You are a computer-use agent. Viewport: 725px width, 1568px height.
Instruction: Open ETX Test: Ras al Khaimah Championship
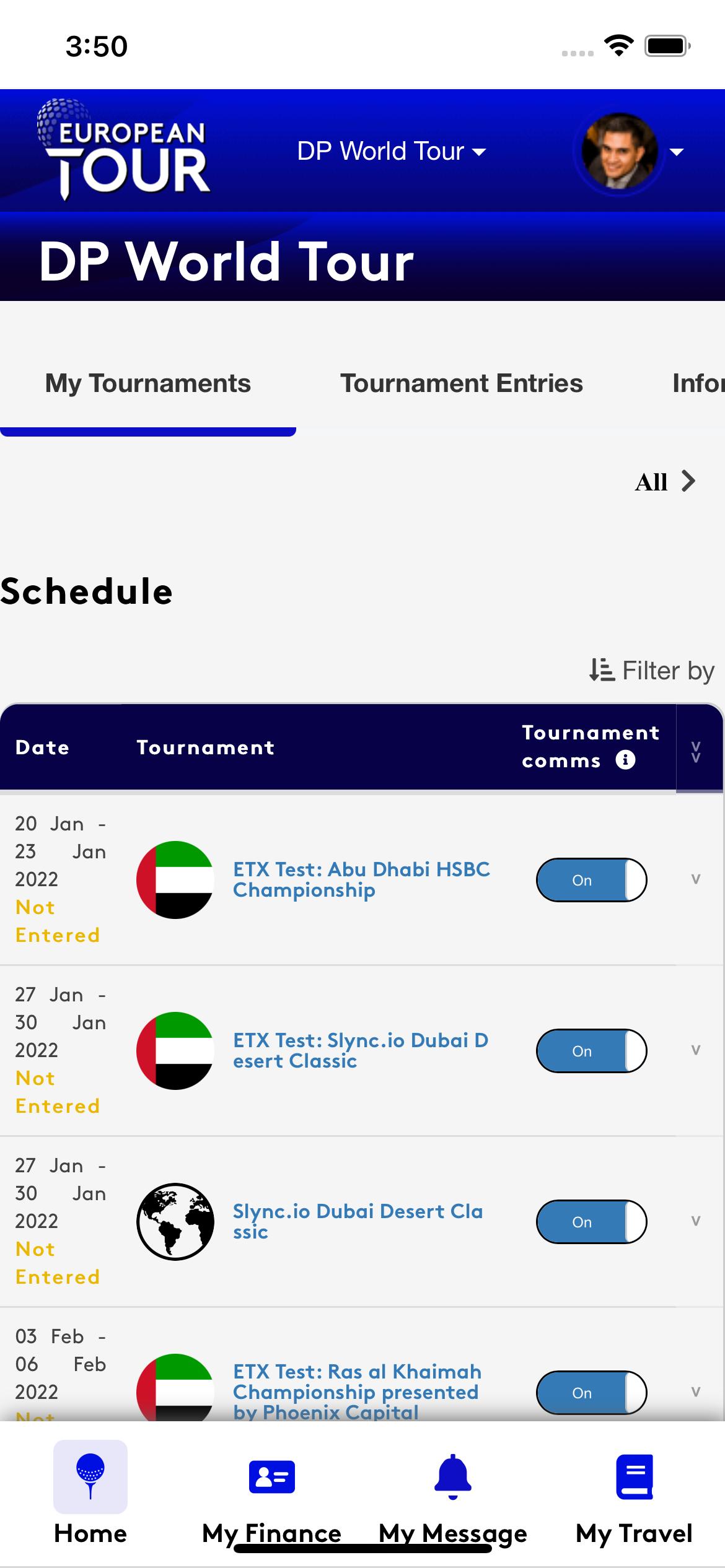[x=357, y=1391]
